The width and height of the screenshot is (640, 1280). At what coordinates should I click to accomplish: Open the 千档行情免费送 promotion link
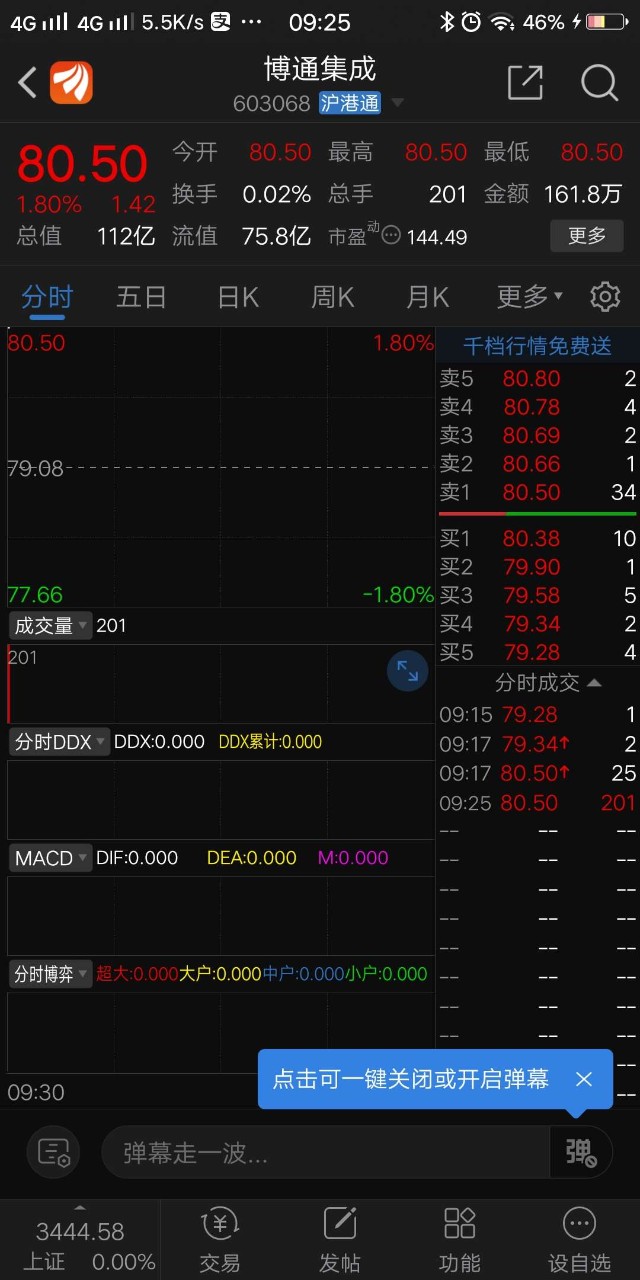pos(537,346)
